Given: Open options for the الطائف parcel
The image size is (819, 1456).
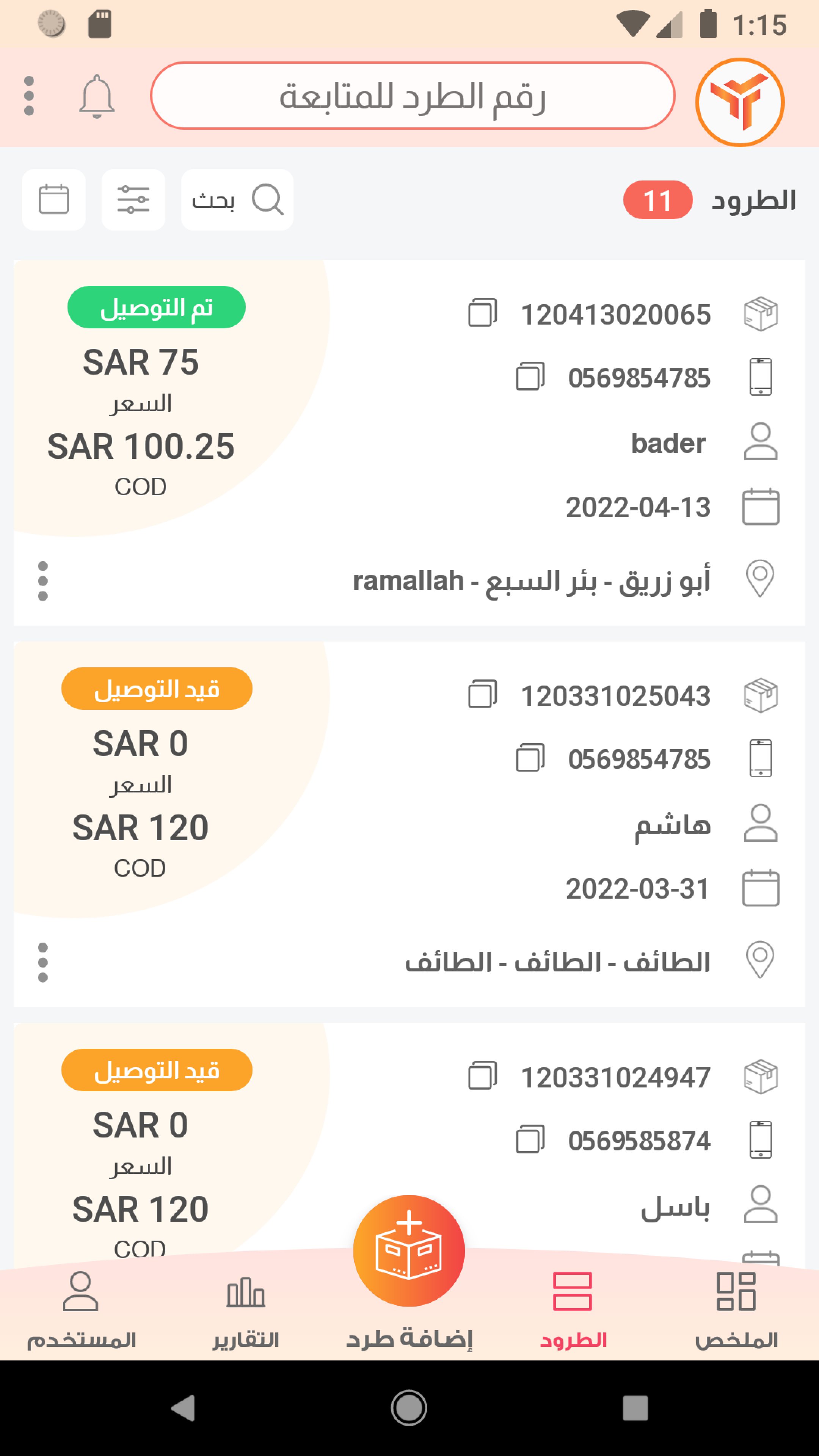Looking at the screenshot, I should tap(43, 963).
